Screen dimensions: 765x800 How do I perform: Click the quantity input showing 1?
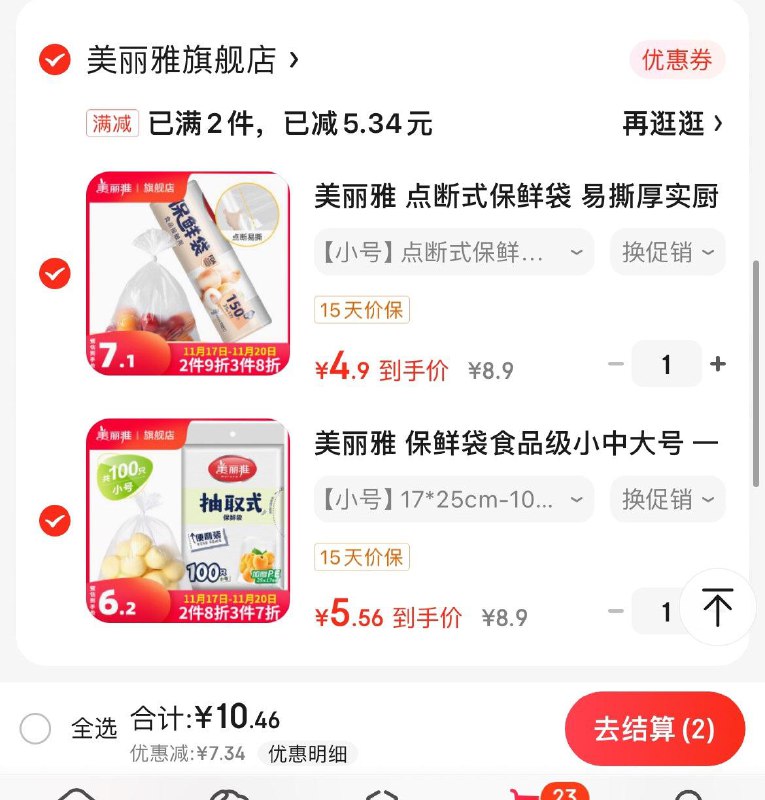(x=668, y=366)
